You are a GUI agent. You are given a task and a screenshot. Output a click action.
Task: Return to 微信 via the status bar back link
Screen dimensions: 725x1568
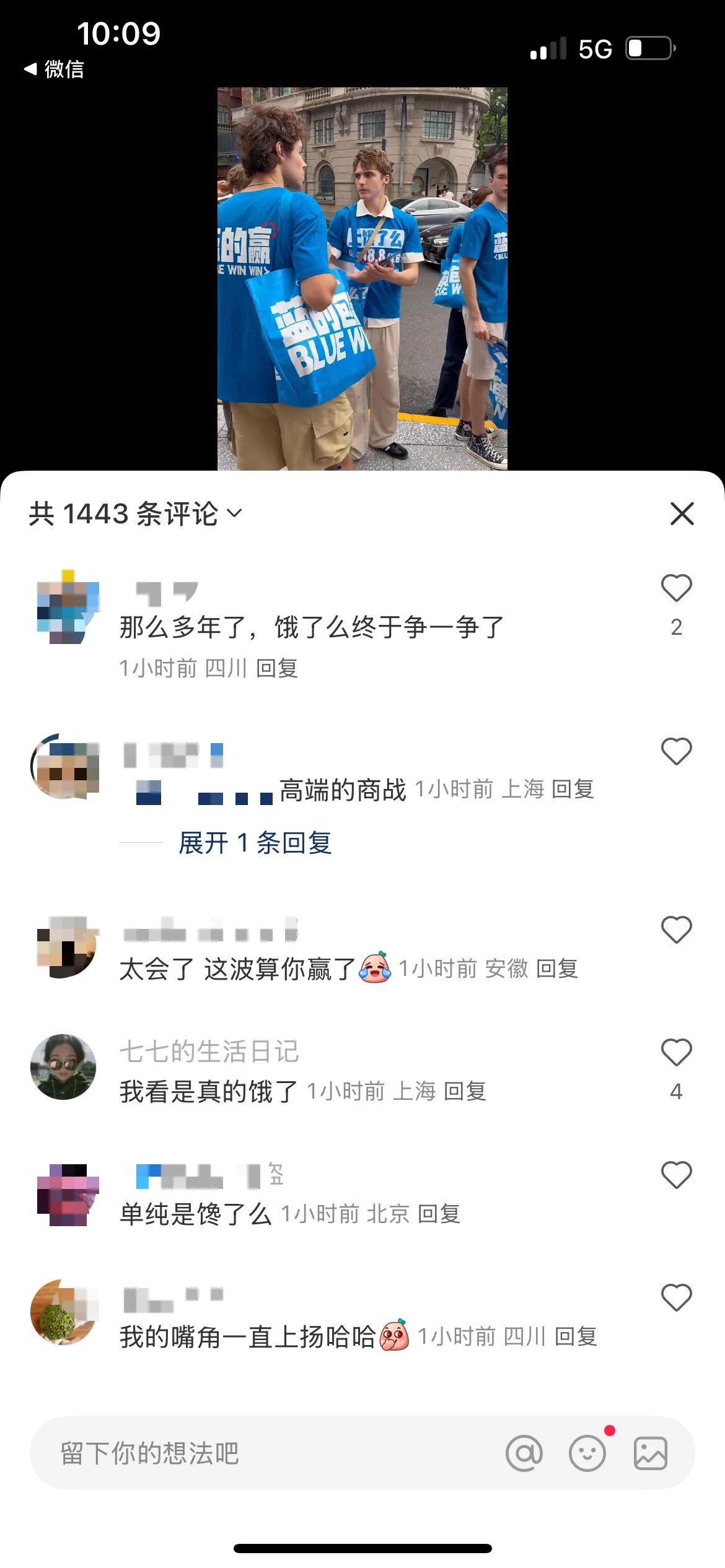pos(54,69)
